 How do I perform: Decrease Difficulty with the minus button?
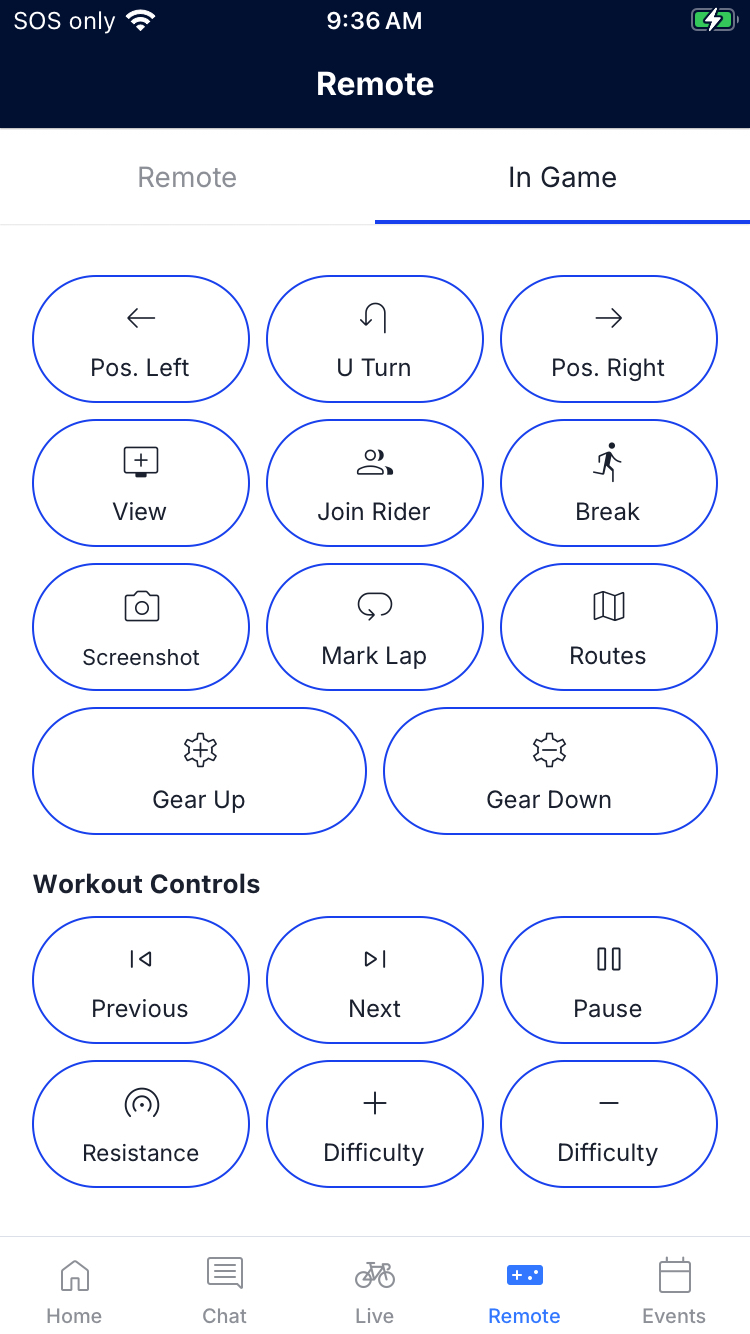point(608,1124)
